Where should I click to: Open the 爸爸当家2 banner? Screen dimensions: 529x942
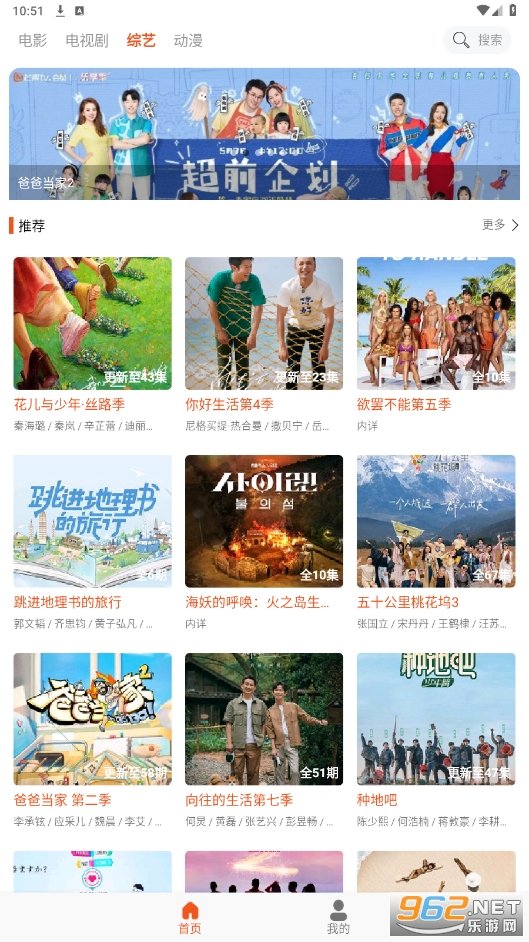click(264, 134)
